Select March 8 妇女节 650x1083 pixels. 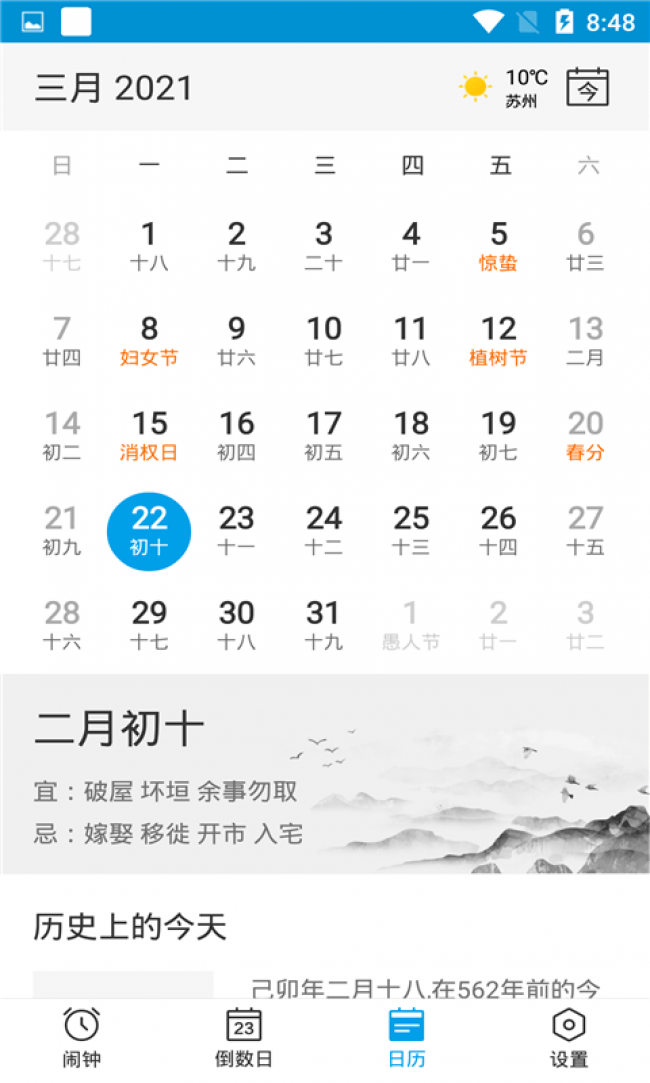[149, 341]
